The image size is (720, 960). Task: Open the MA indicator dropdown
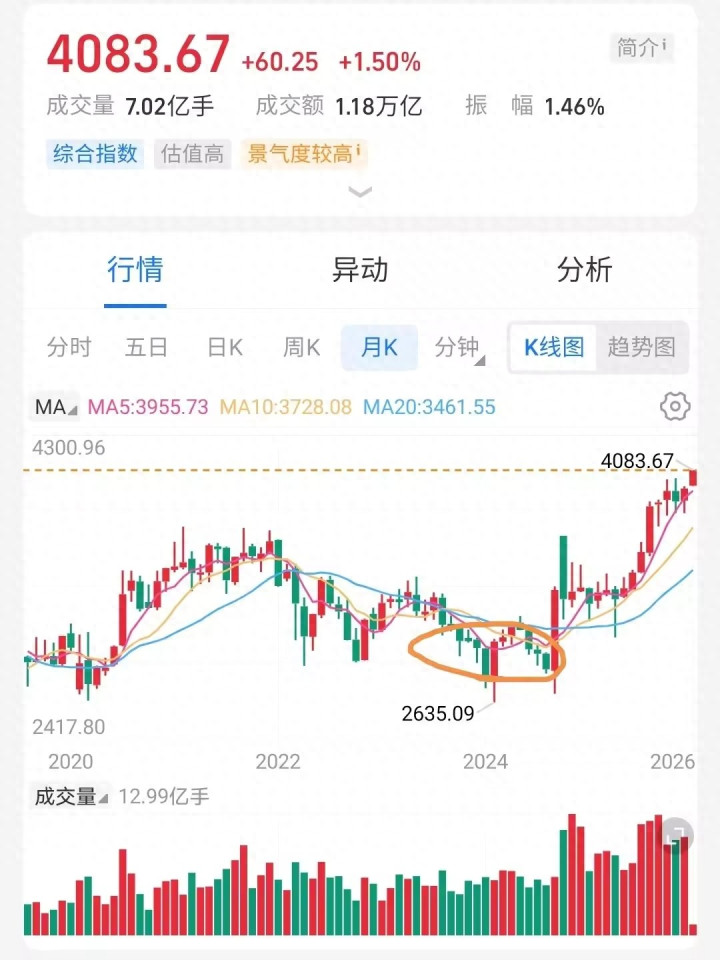[x=54, y=407]
